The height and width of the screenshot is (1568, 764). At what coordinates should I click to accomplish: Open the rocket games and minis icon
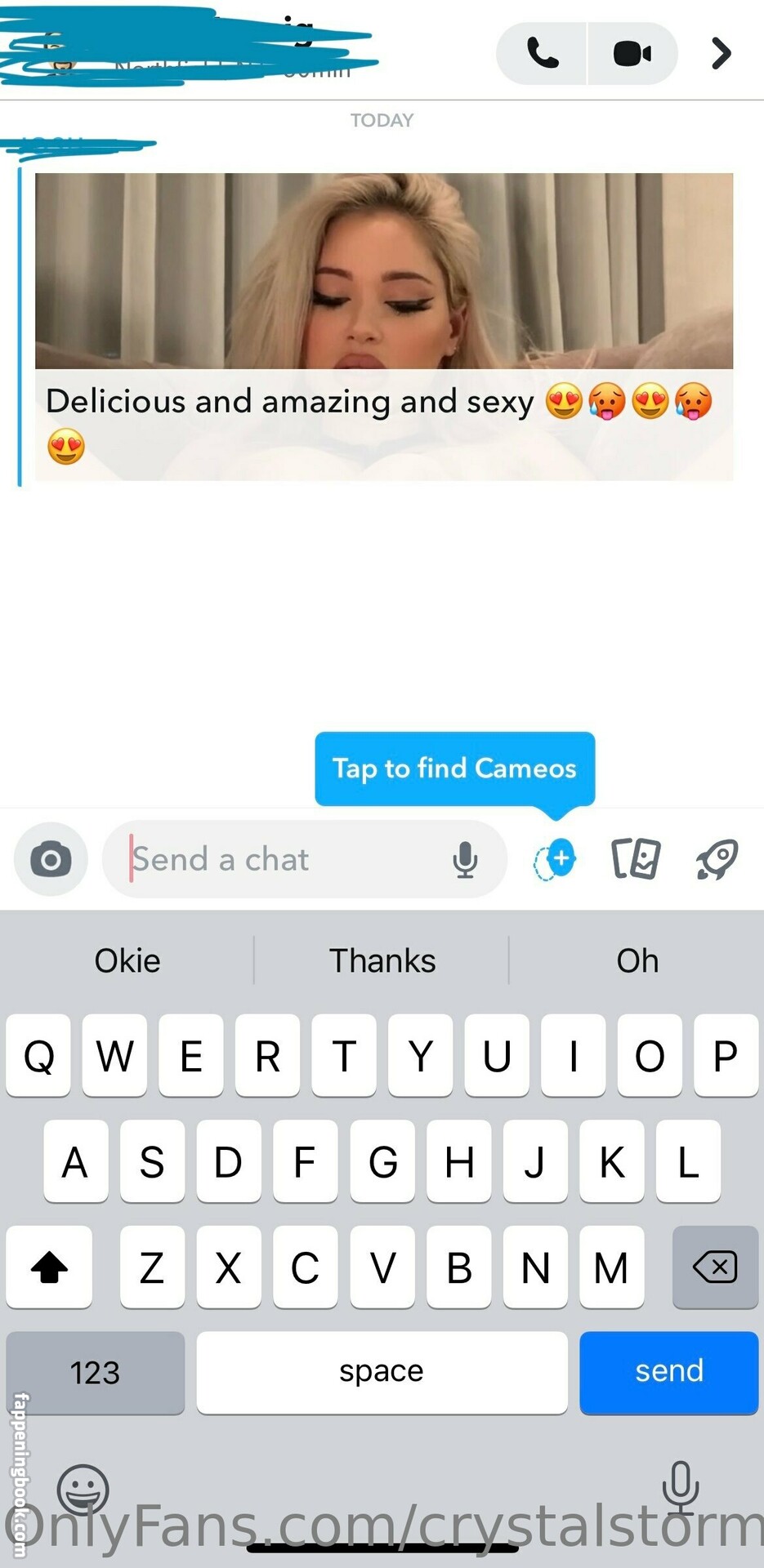pyautogui.click(x=717, y=860)
